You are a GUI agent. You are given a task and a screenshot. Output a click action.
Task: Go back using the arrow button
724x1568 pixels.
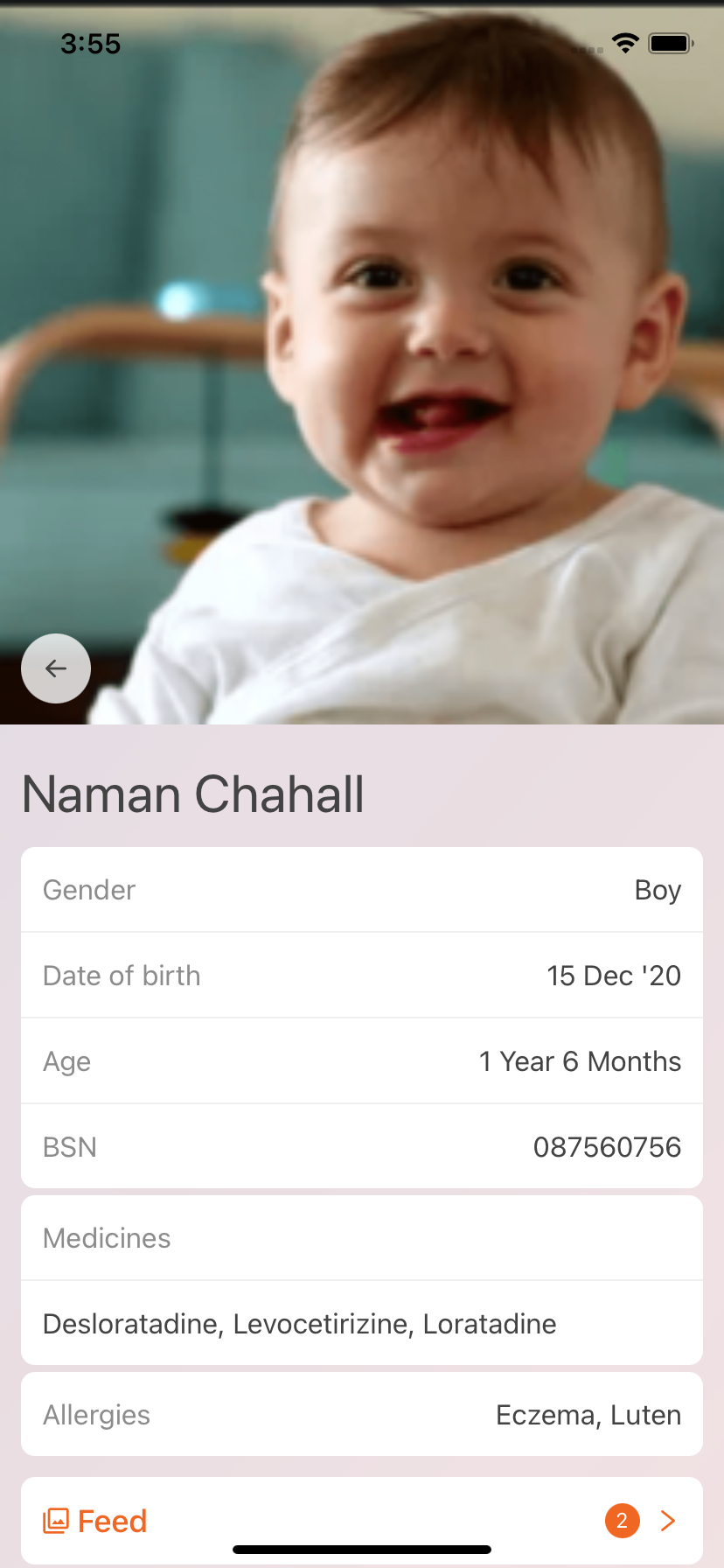(x=56, y=668)
